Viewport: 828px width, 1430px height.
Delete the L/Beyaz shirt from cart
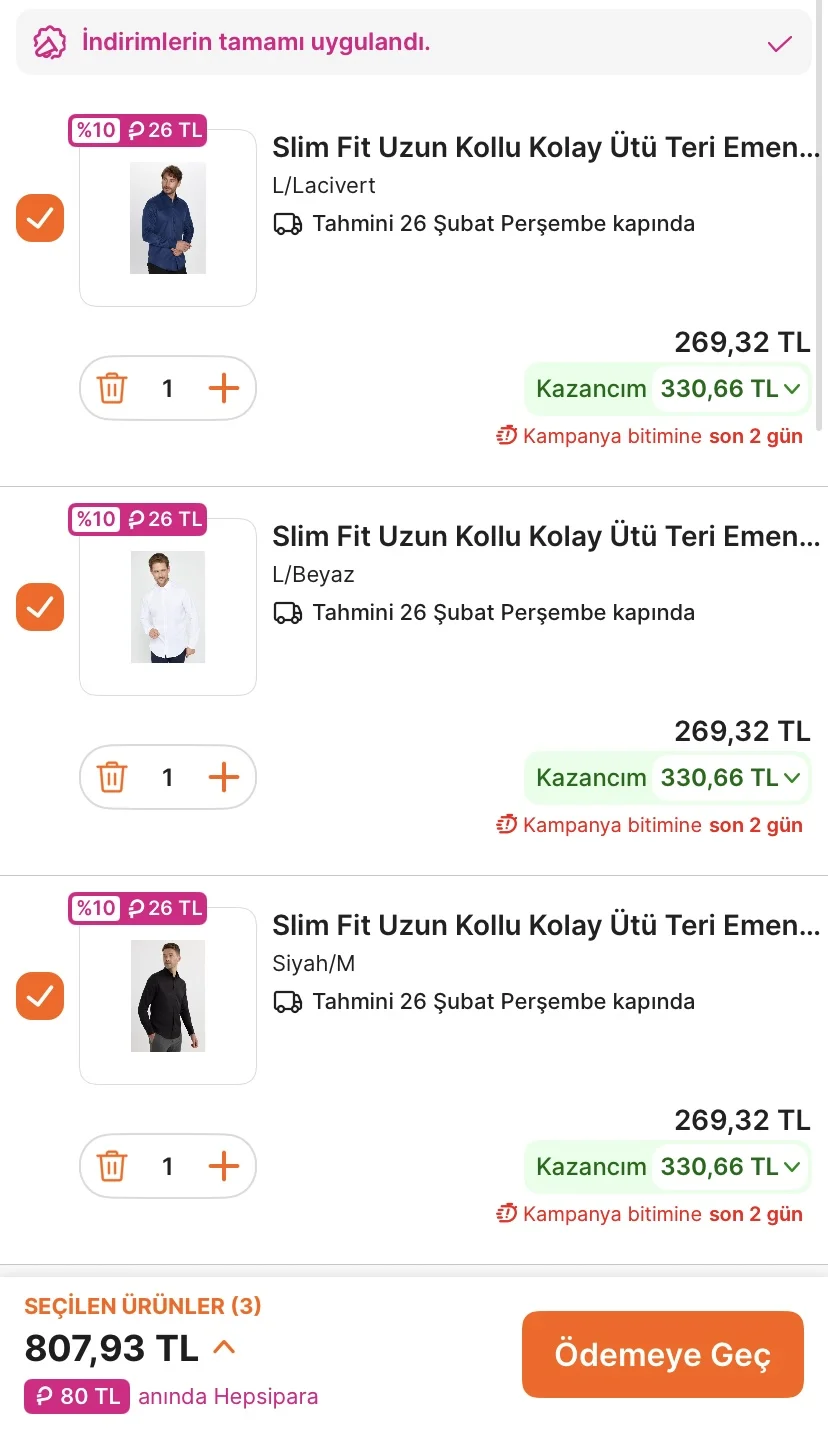[x=112, y=777]
